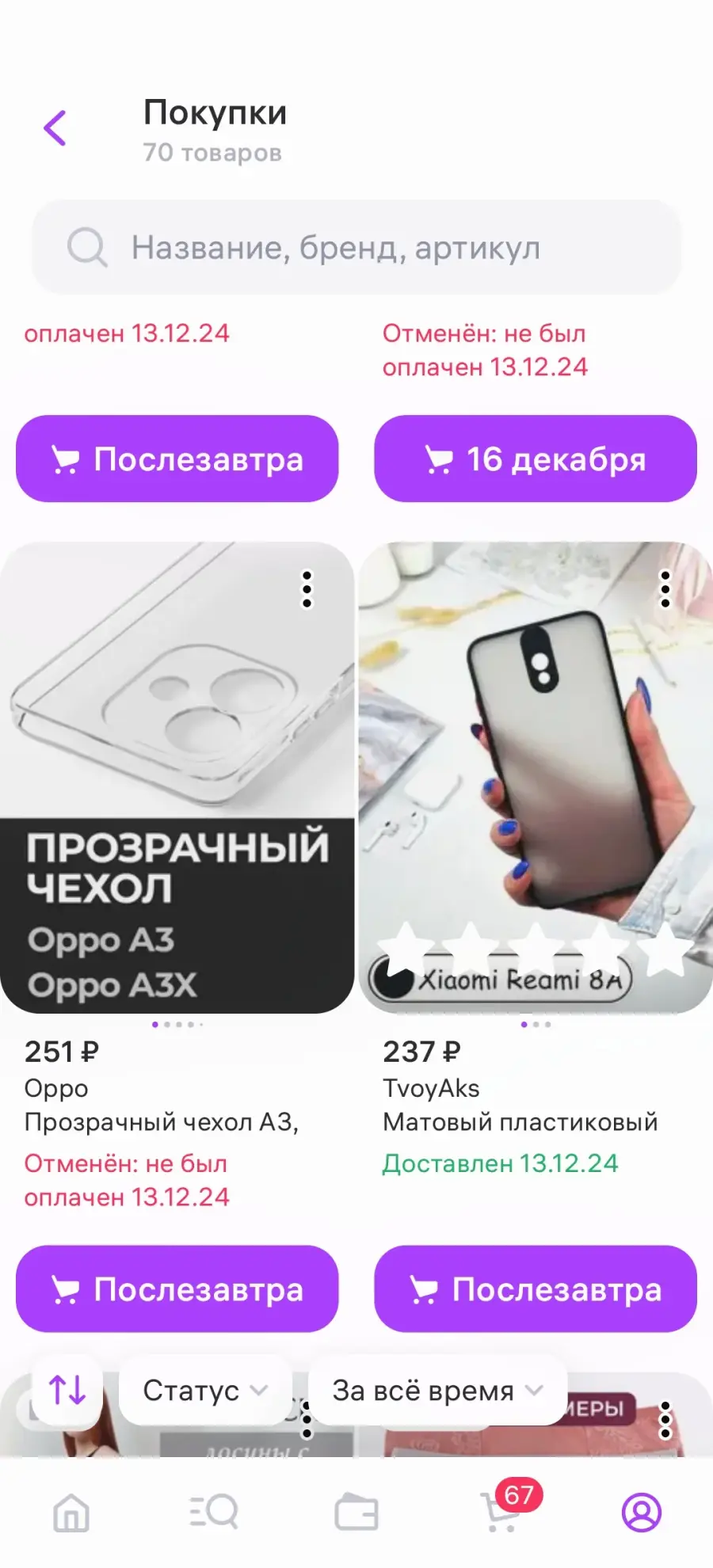Go back from the Покупки screen
This screenshot has width=713, height=1568.
55,128
